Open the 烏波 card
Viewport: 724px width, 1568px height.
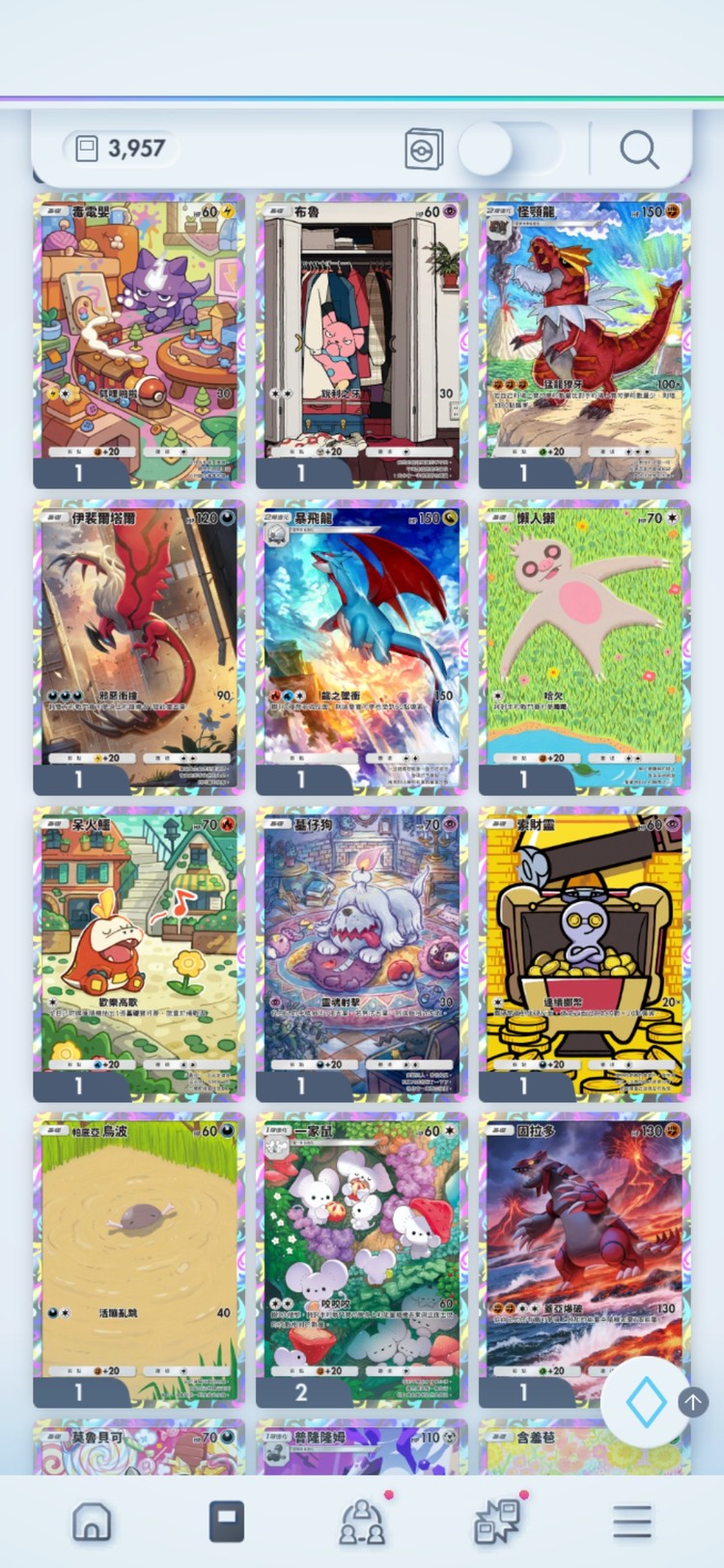139,1260
